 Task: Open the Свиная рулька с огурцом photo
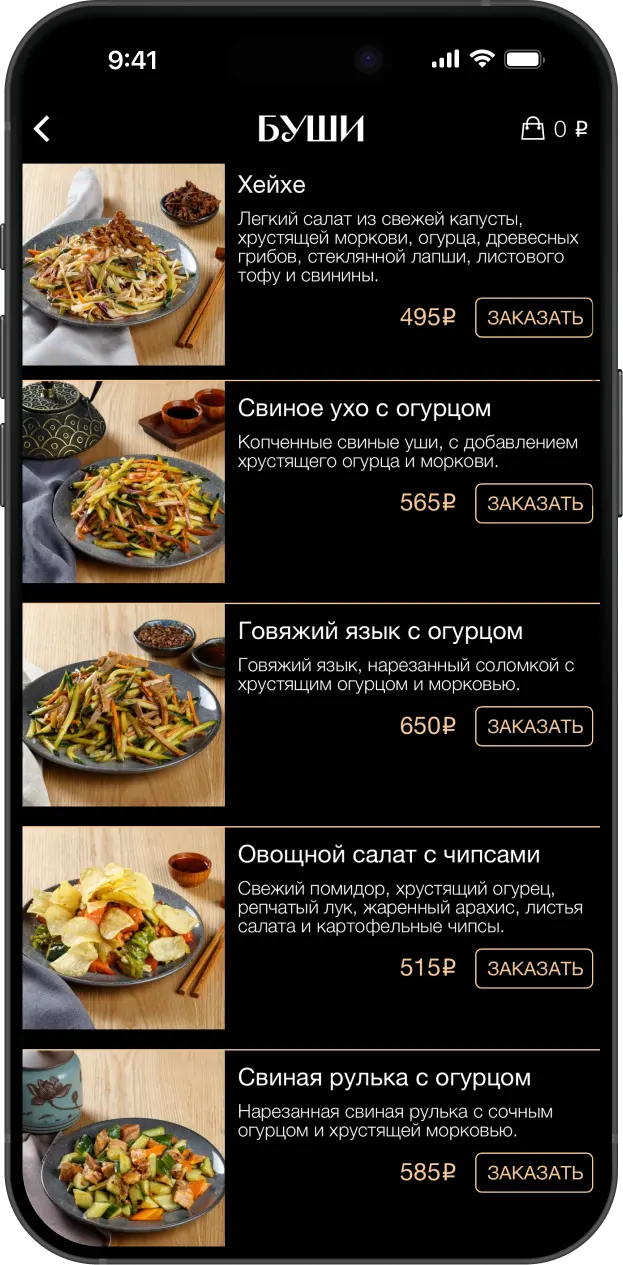coord(124,1146)
